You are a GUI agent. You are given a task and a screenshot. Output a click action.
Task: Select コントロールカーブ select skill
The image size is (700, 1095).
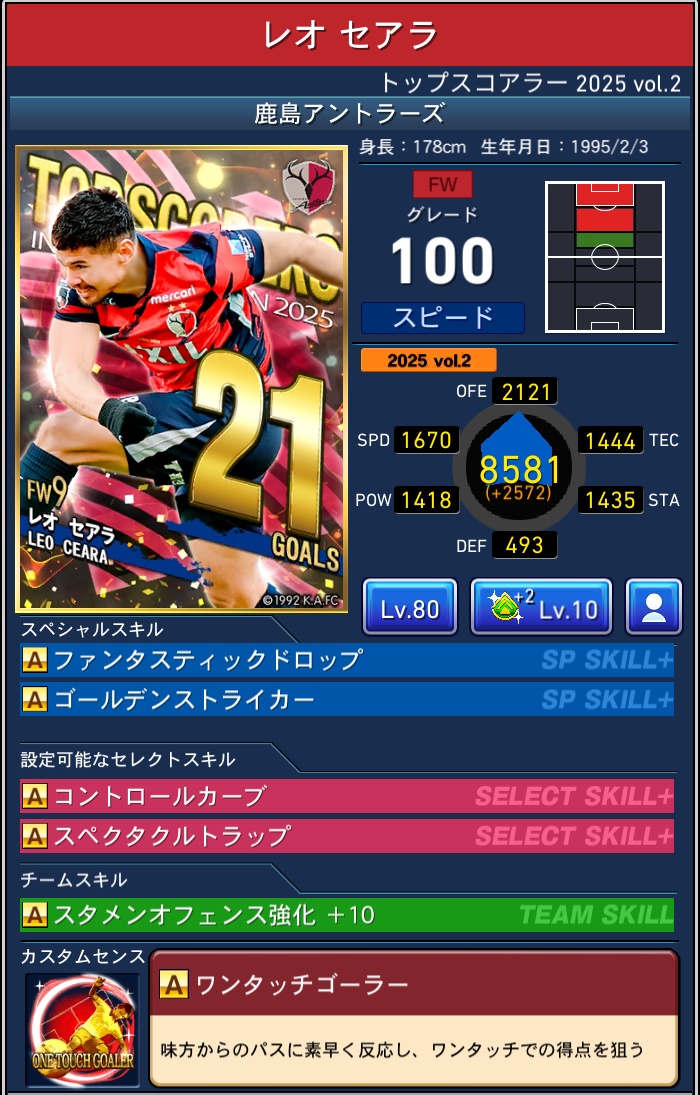click(346, 796)
